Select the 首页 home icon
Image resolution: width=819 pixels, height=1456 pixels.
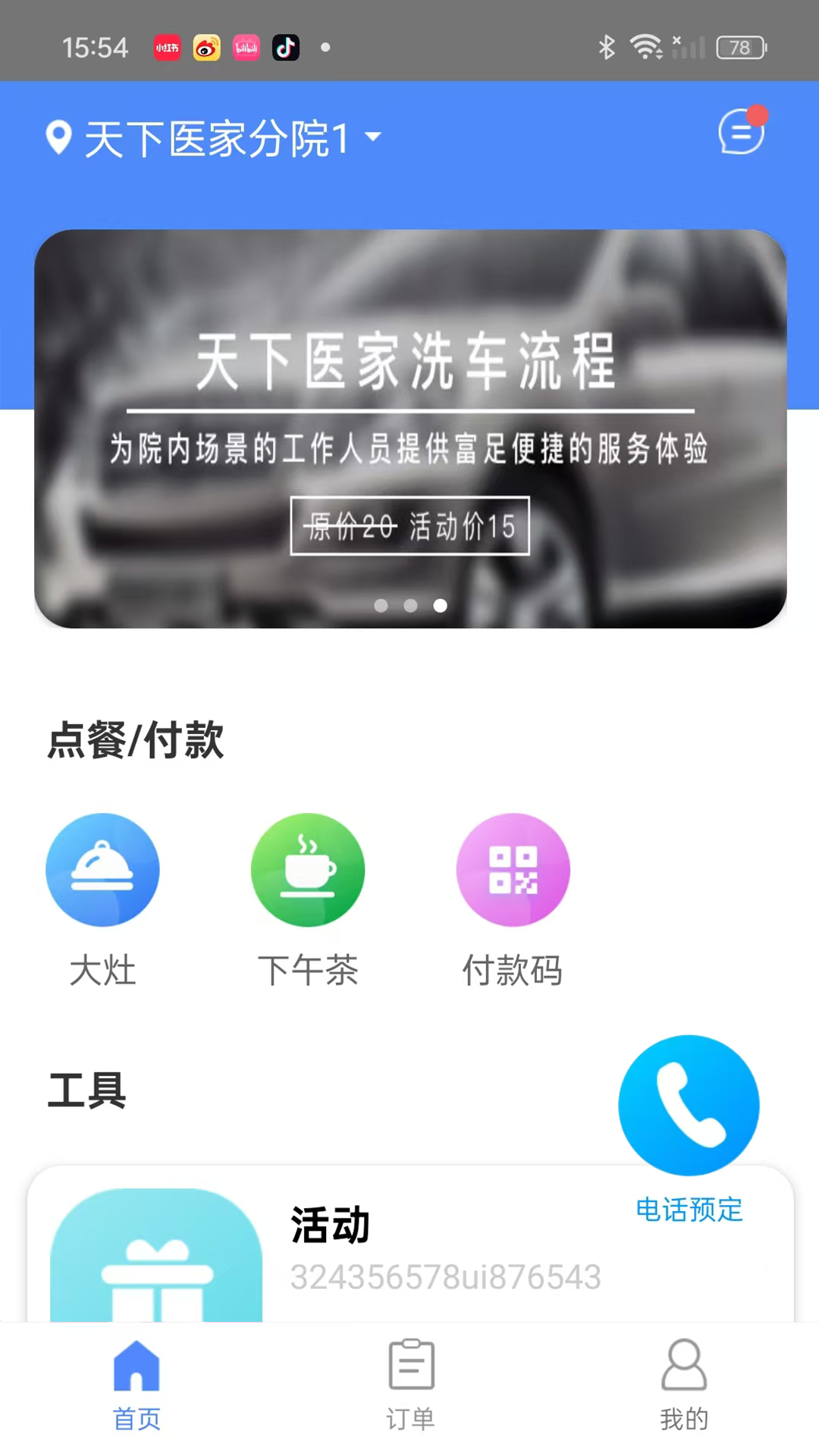tap(136, 1365)
